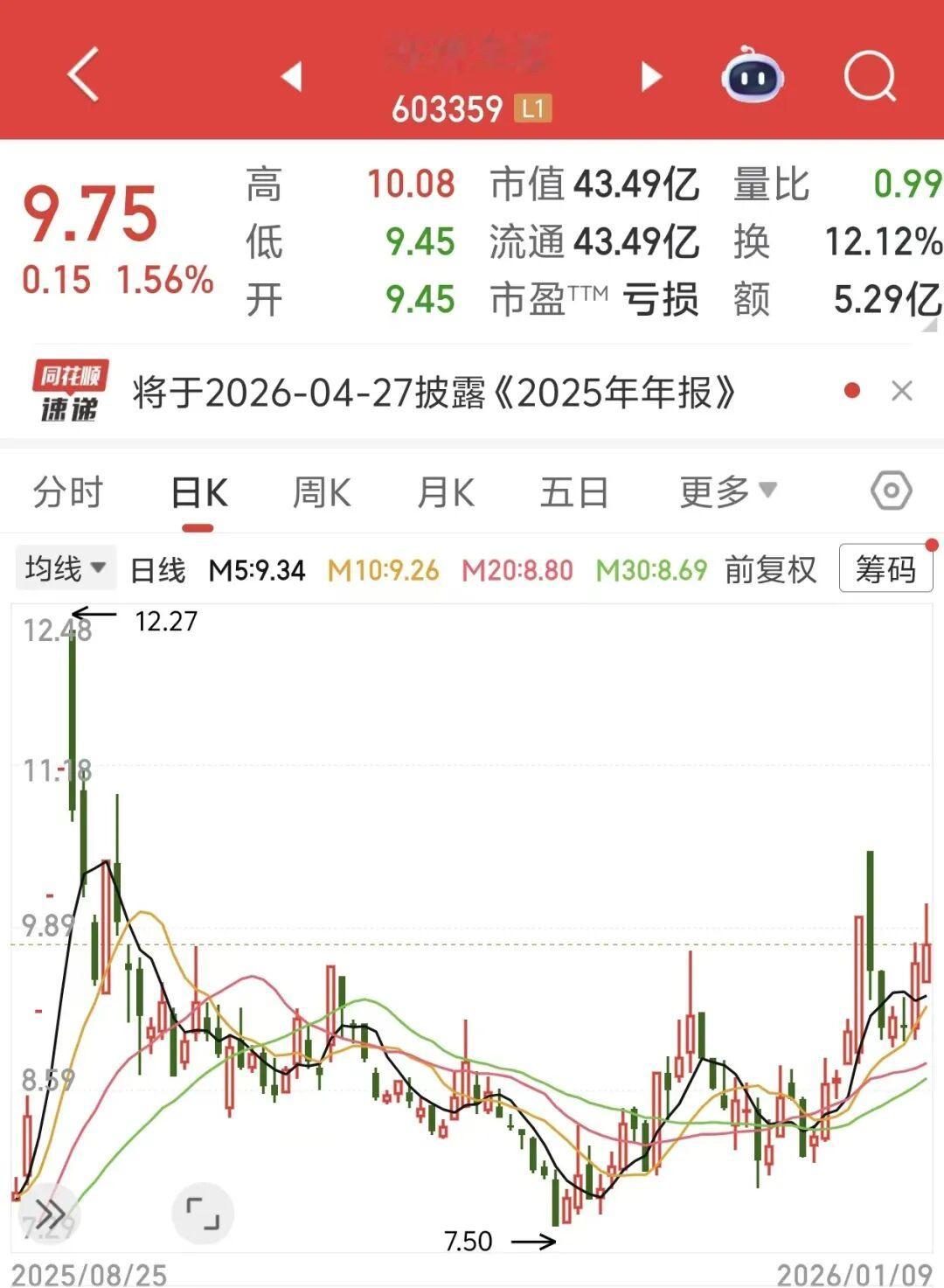Dismiss the 同花顺速递 news banner
The width and height of the screenshot is (944, 1288).
(902, 391)
